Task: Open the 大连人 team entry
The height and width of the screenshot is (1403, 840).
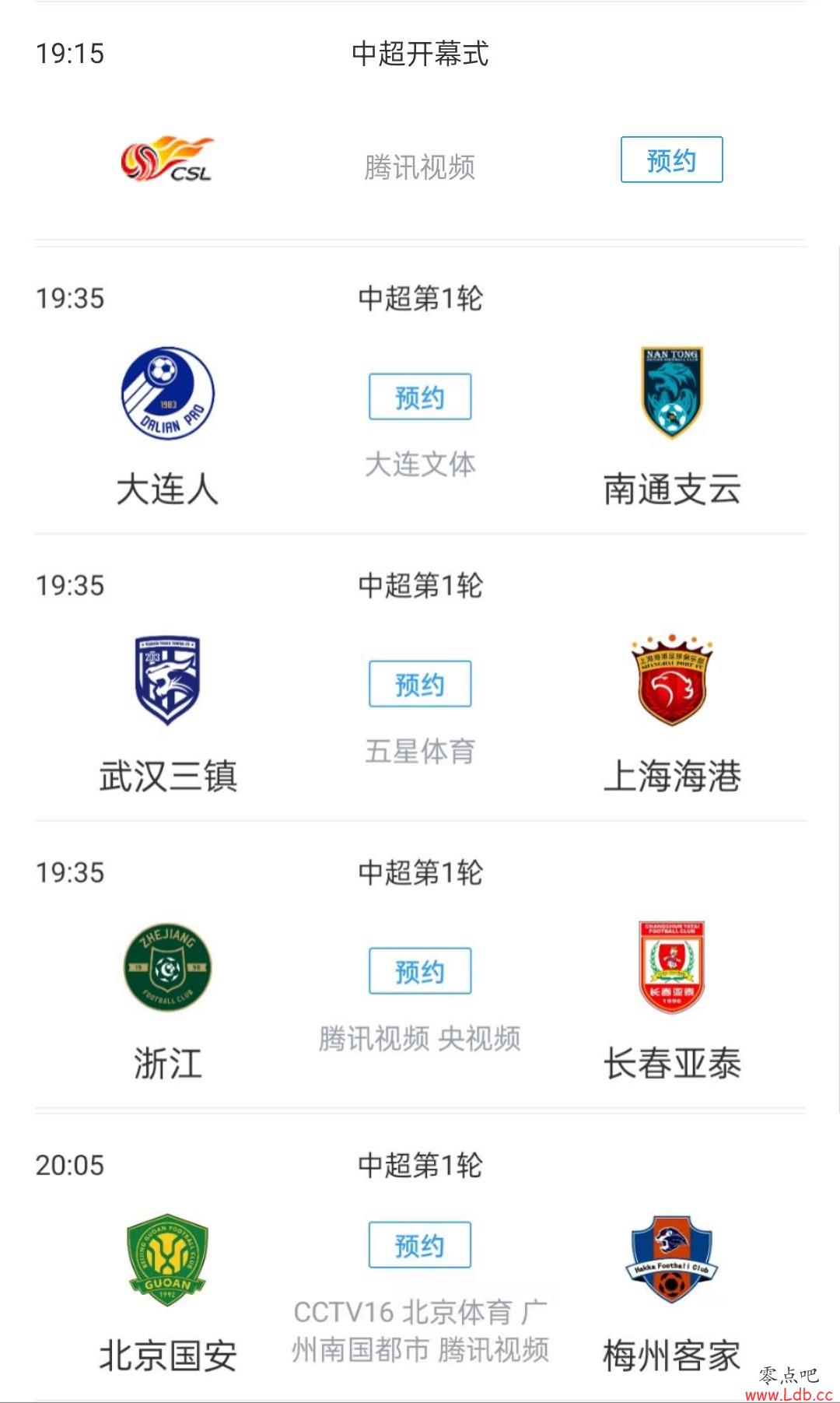Action: (x=167, y=426)
